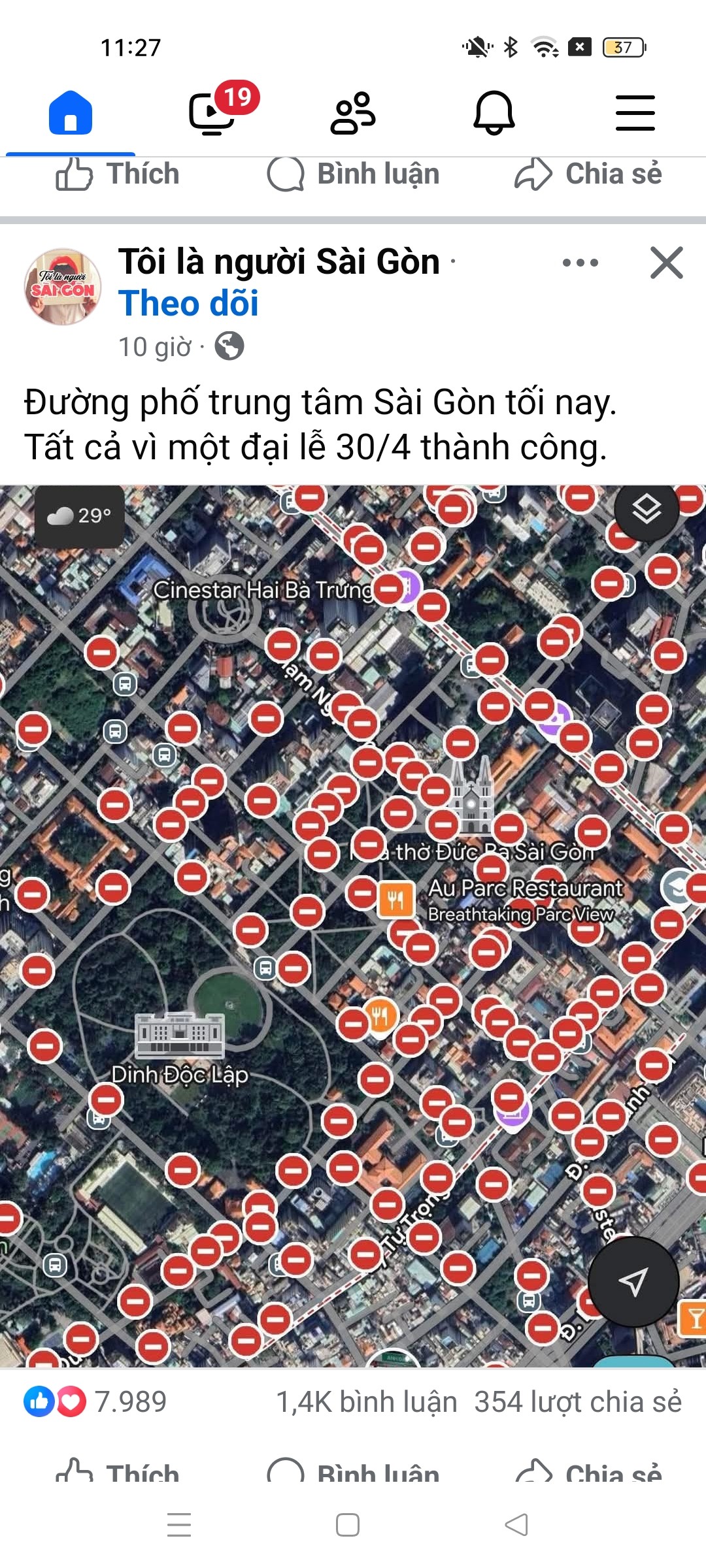Viewport: 706px width, 1568px height.
Task: Go to the Facebook home feed tab
Action: (71, 112)
